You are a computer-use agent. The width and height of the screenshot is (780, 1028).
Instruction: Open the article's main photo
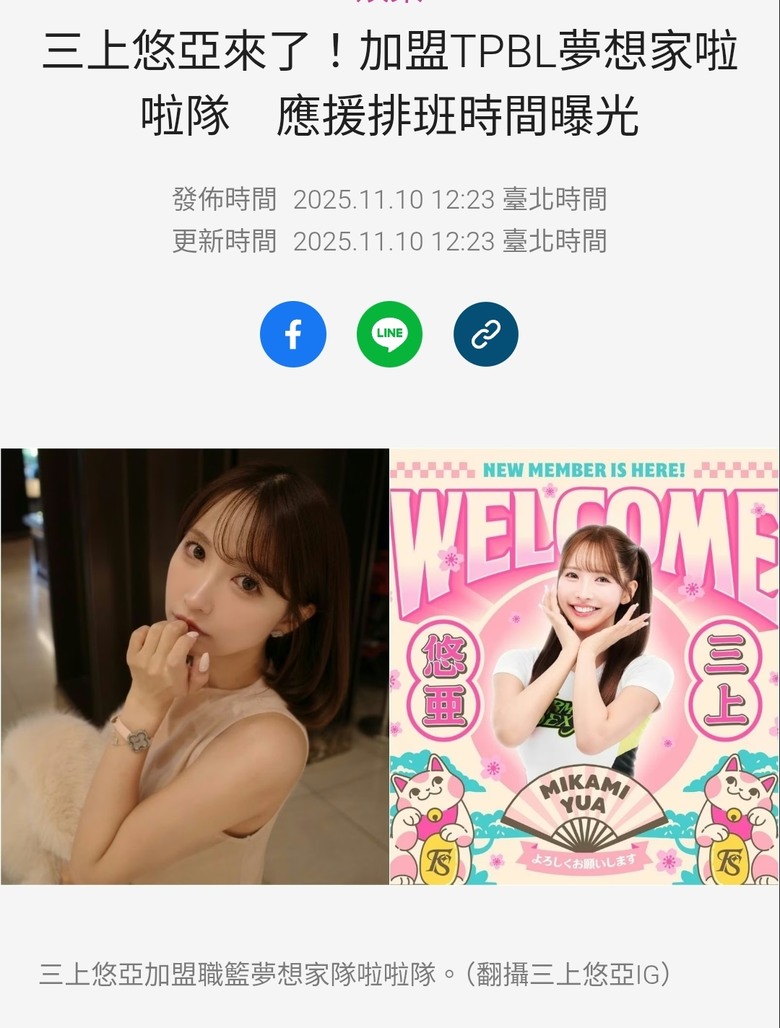point(389,666)
